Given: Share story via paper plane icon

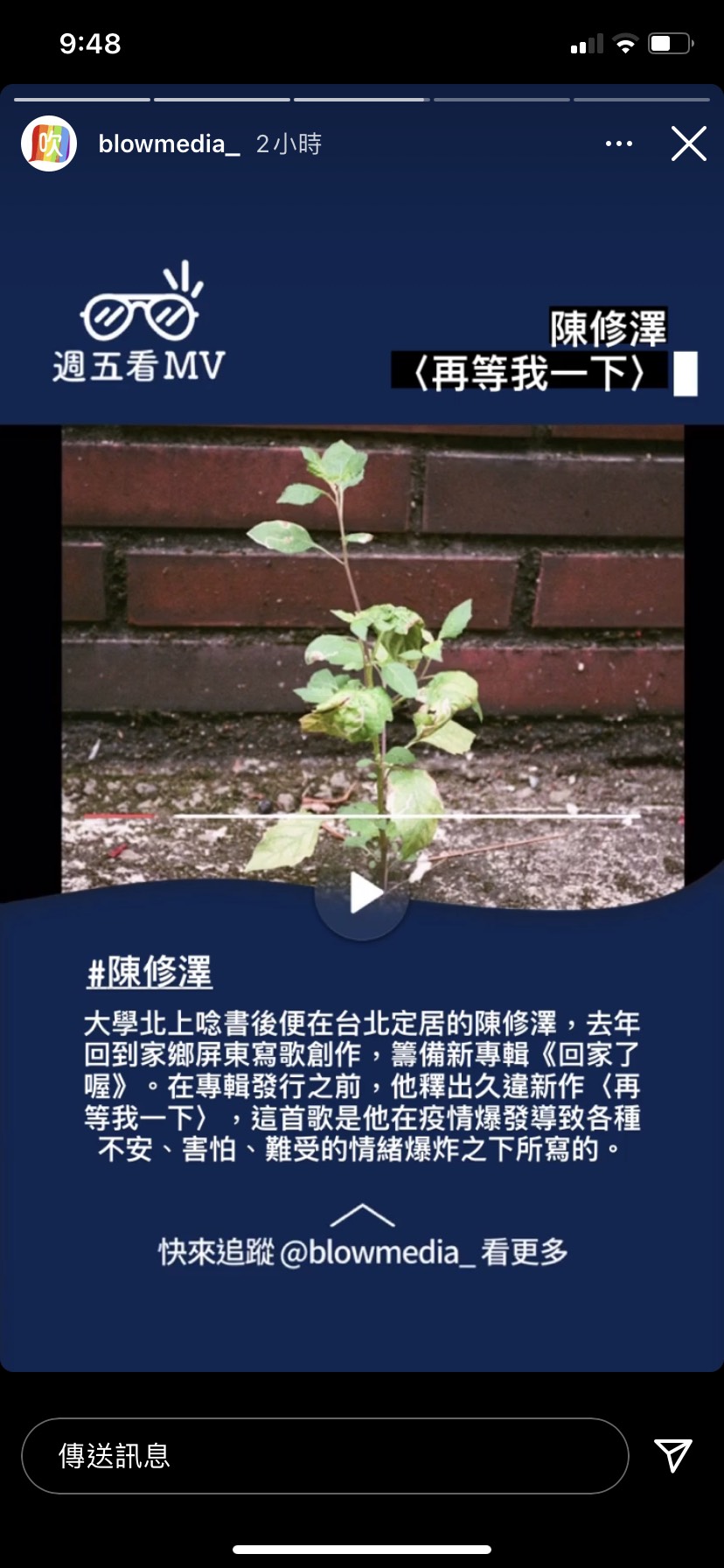Looking at the screenshot, I should (x=673, y=1455).
